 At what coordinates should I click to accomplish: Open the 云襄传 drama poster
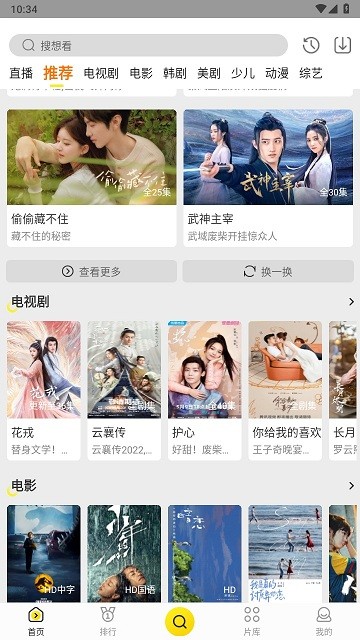coord(124,391)
